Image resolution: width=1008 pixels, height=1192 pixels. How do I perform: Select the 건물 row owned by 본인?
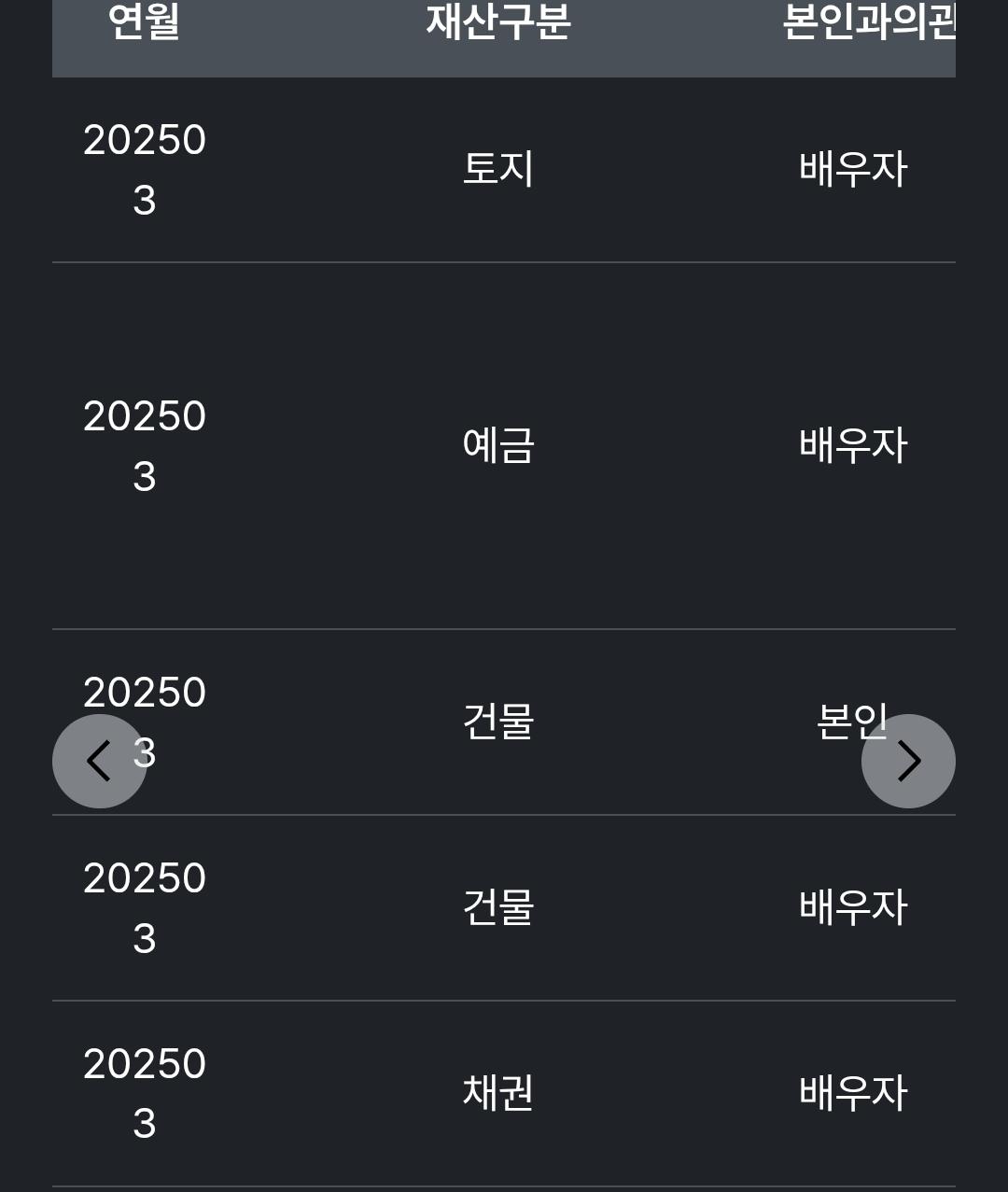[498, 723]
